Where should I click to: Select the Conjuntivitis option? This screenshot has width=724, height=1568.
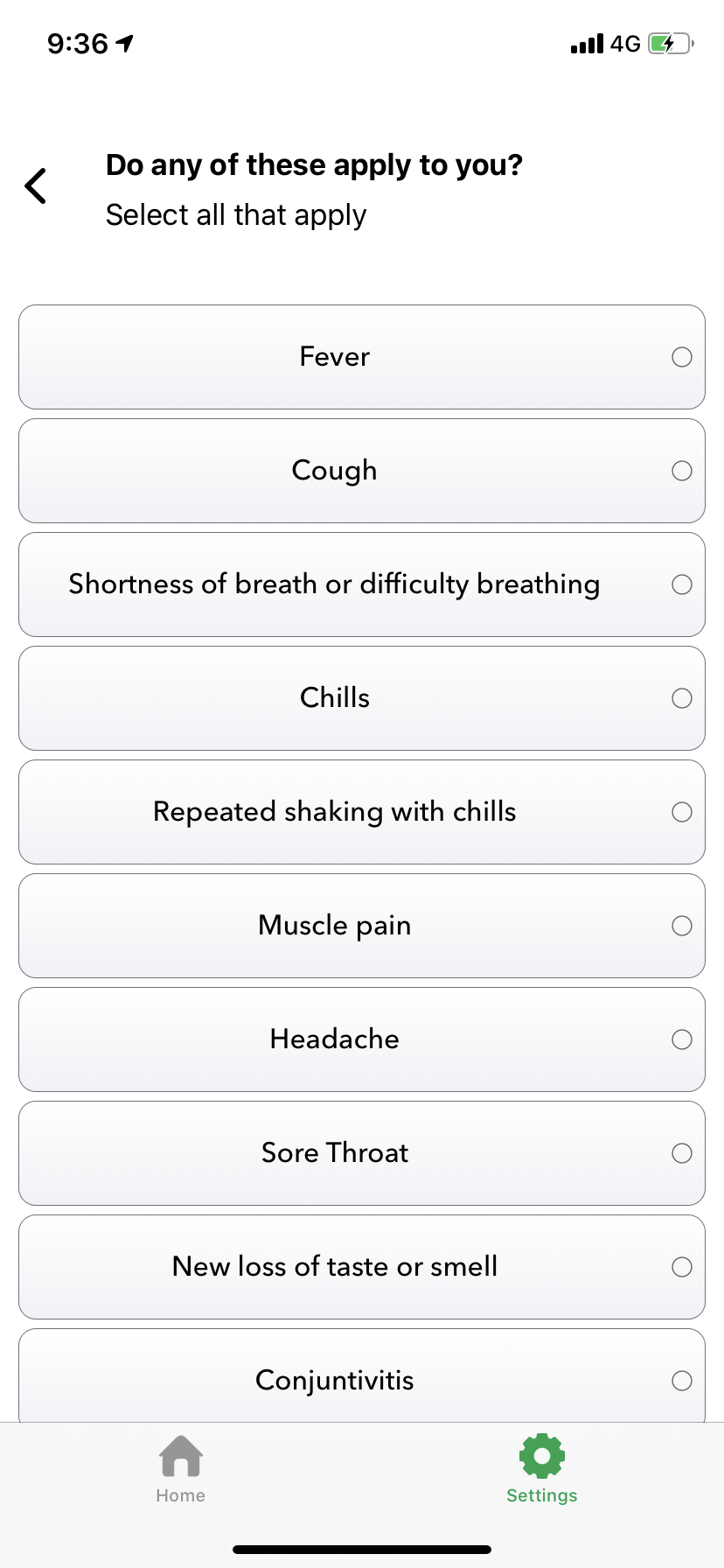(361, 1377)
